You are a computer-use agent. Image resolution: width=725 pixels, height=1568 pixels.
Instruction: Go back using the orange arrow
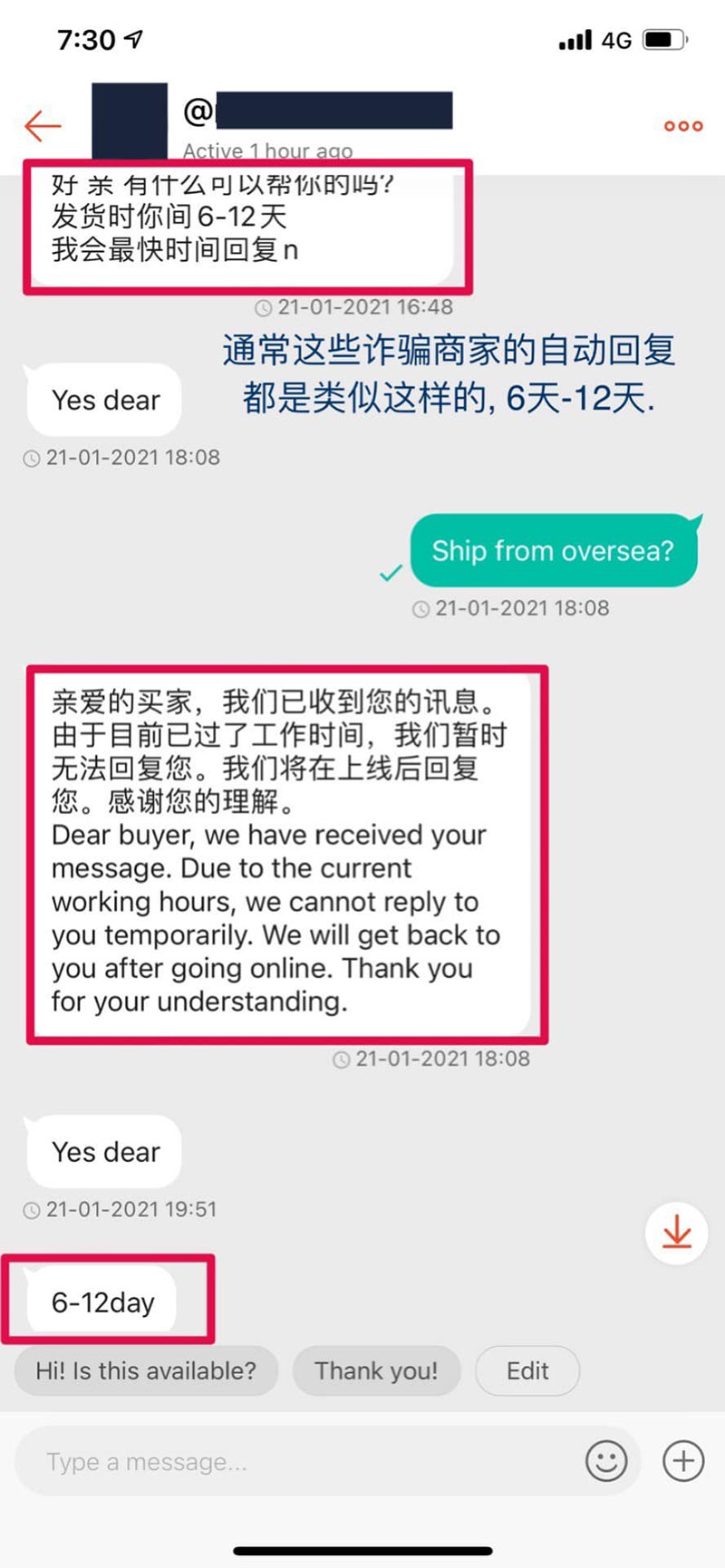tap(43, 125)
